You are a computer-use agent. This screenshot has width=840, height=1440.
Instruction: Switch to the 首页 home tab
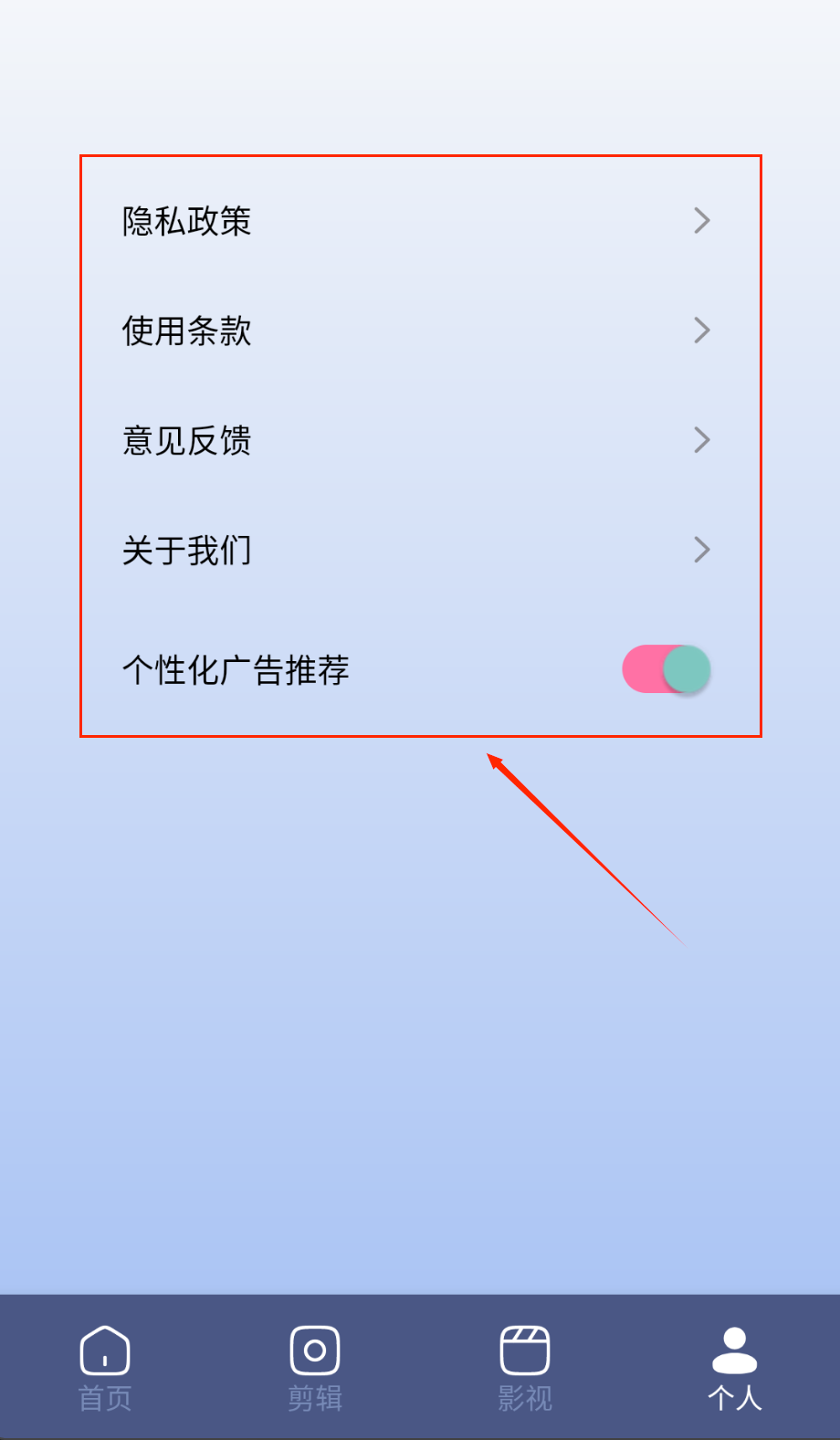click(105, 1367)
